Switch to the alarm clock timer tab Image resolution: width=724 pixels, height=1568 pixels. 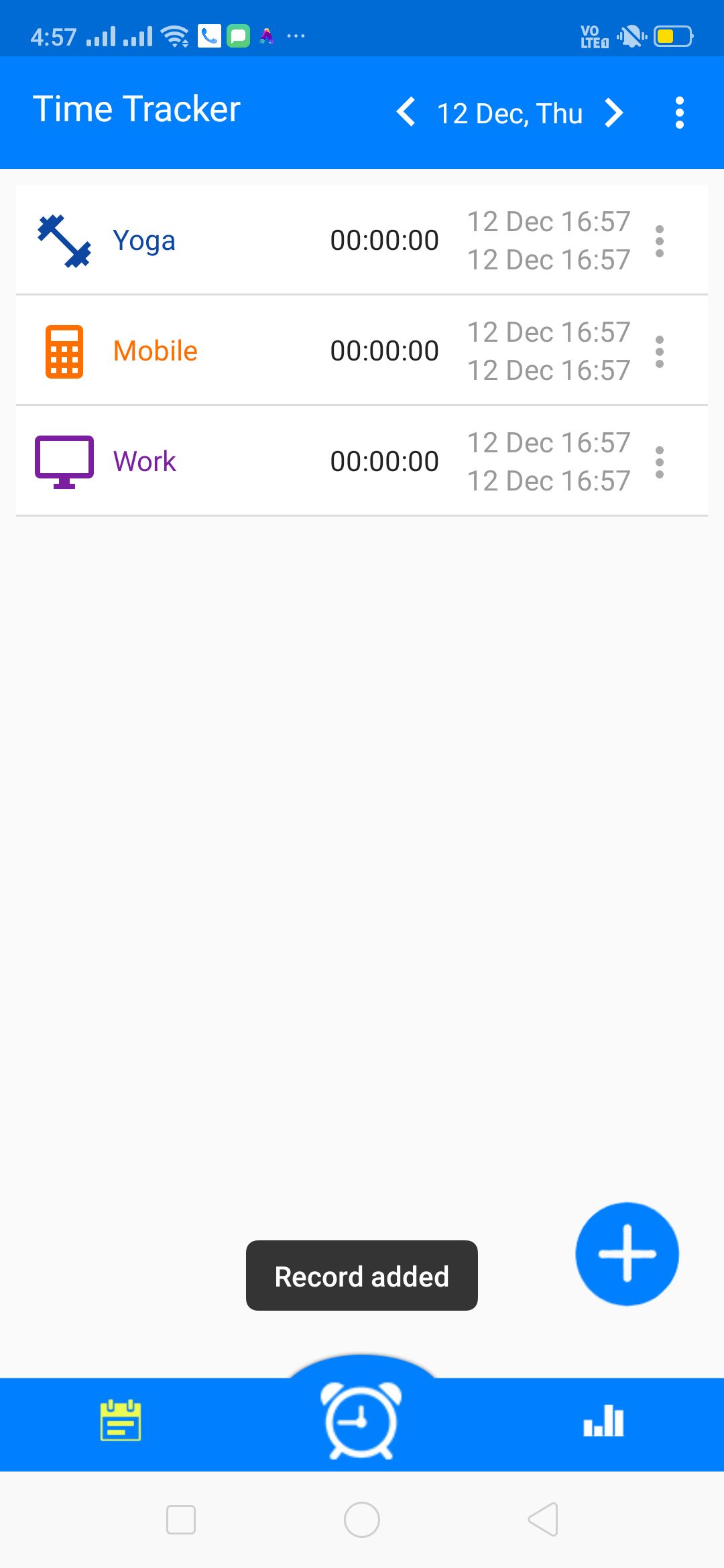[x=361, y=1420]
